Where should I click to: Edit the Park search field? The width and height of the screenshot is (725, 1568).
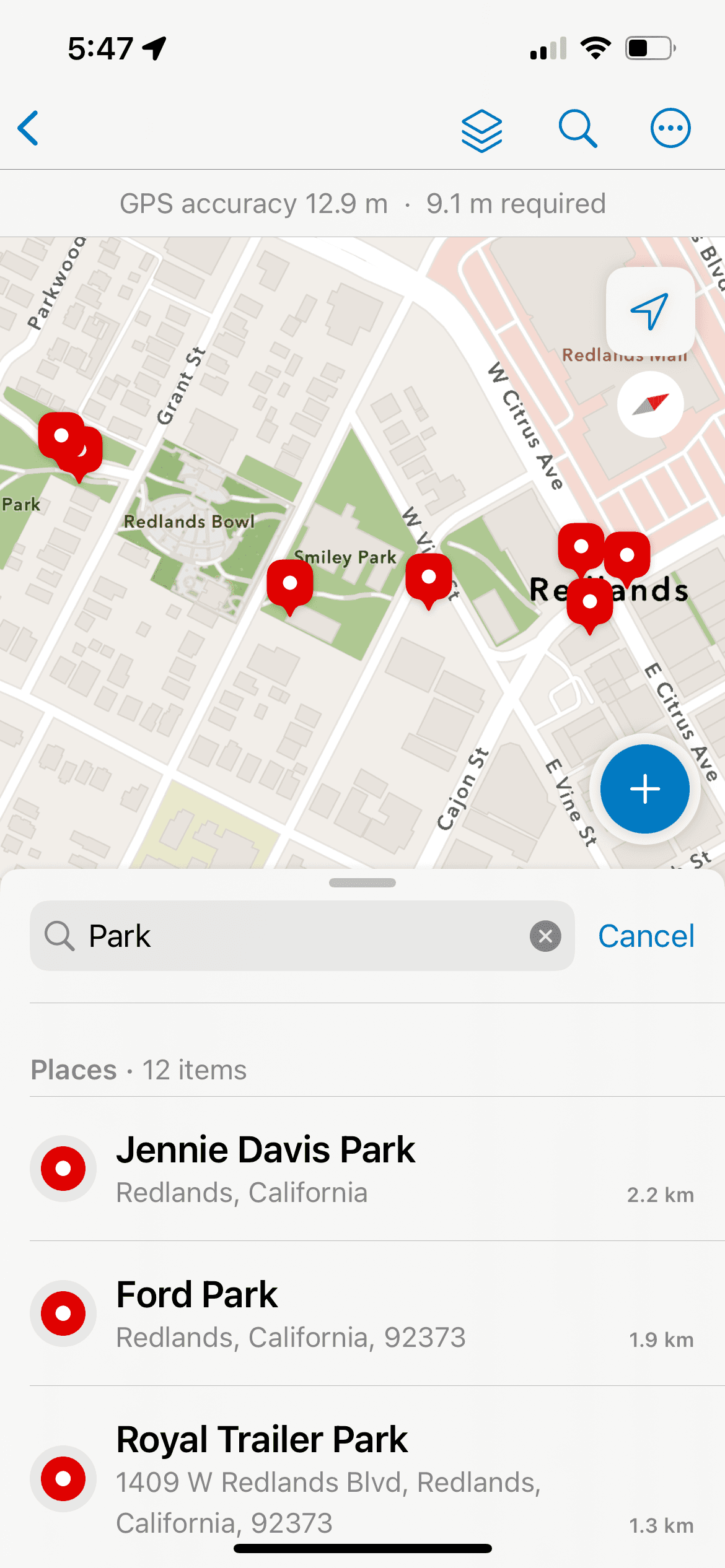[x=302, y=936]
